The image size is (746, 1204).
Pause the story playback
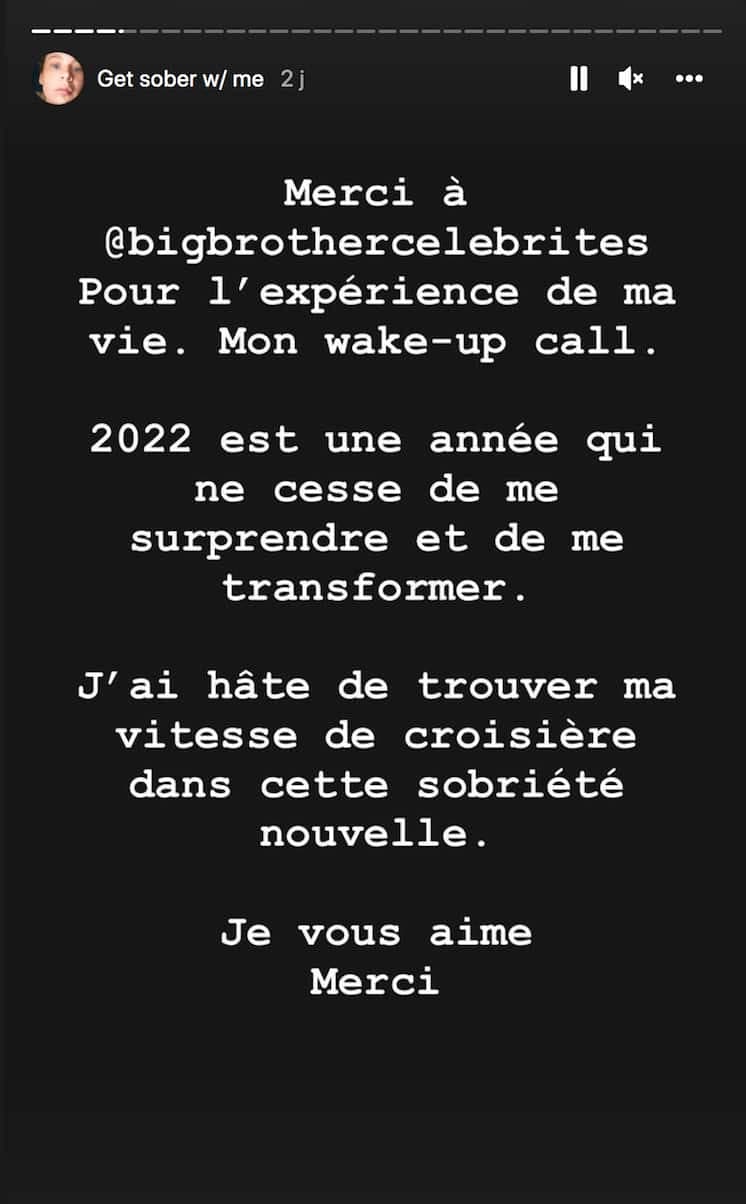click(579, 79)
